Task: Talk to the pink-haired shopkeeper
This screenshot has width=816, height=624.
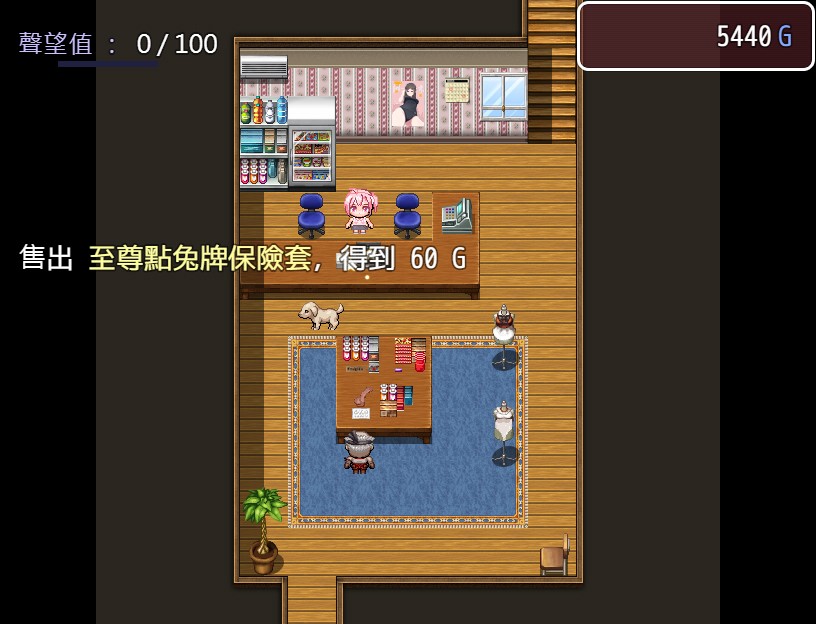Action: 359,211
